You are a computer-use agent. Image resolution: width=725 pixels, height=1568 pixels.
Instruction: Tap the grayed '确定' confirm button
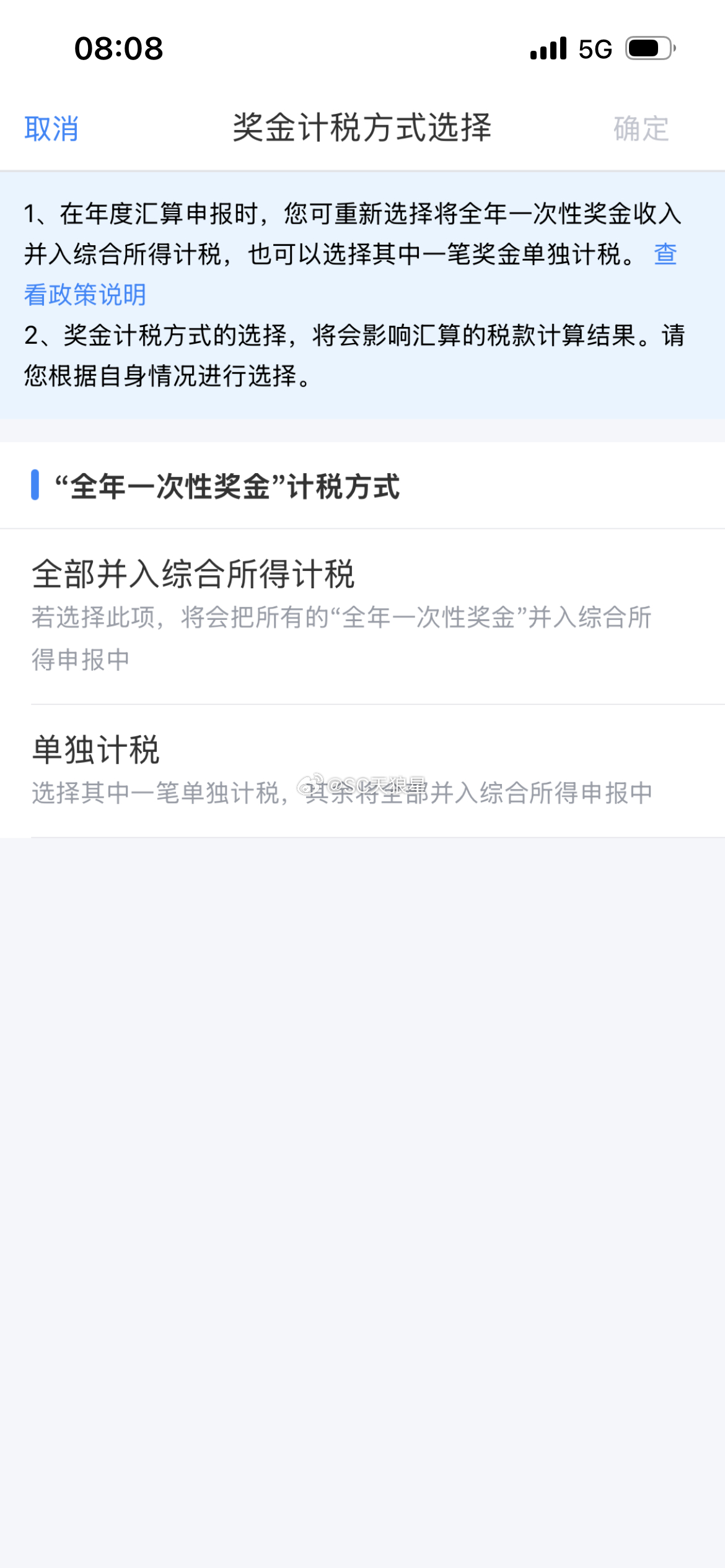pyautogui.click(x=640, y=129)
